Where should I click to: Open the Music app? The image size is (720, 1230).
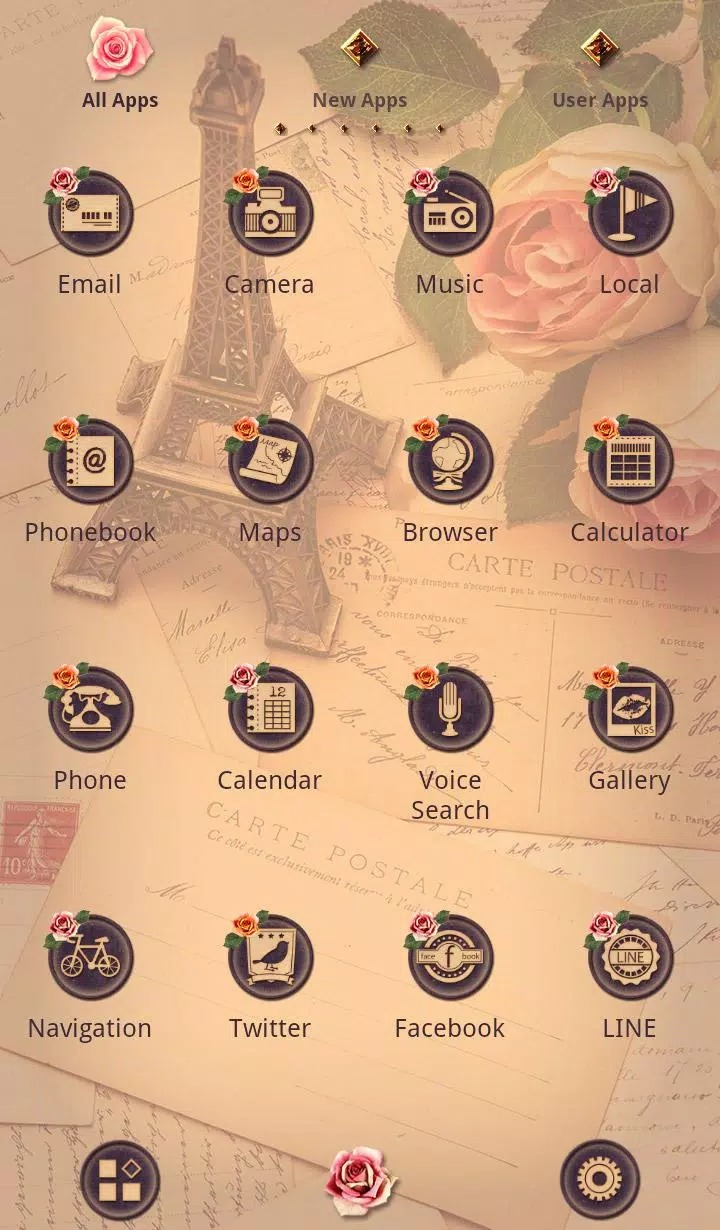click(x=450, y=214)
